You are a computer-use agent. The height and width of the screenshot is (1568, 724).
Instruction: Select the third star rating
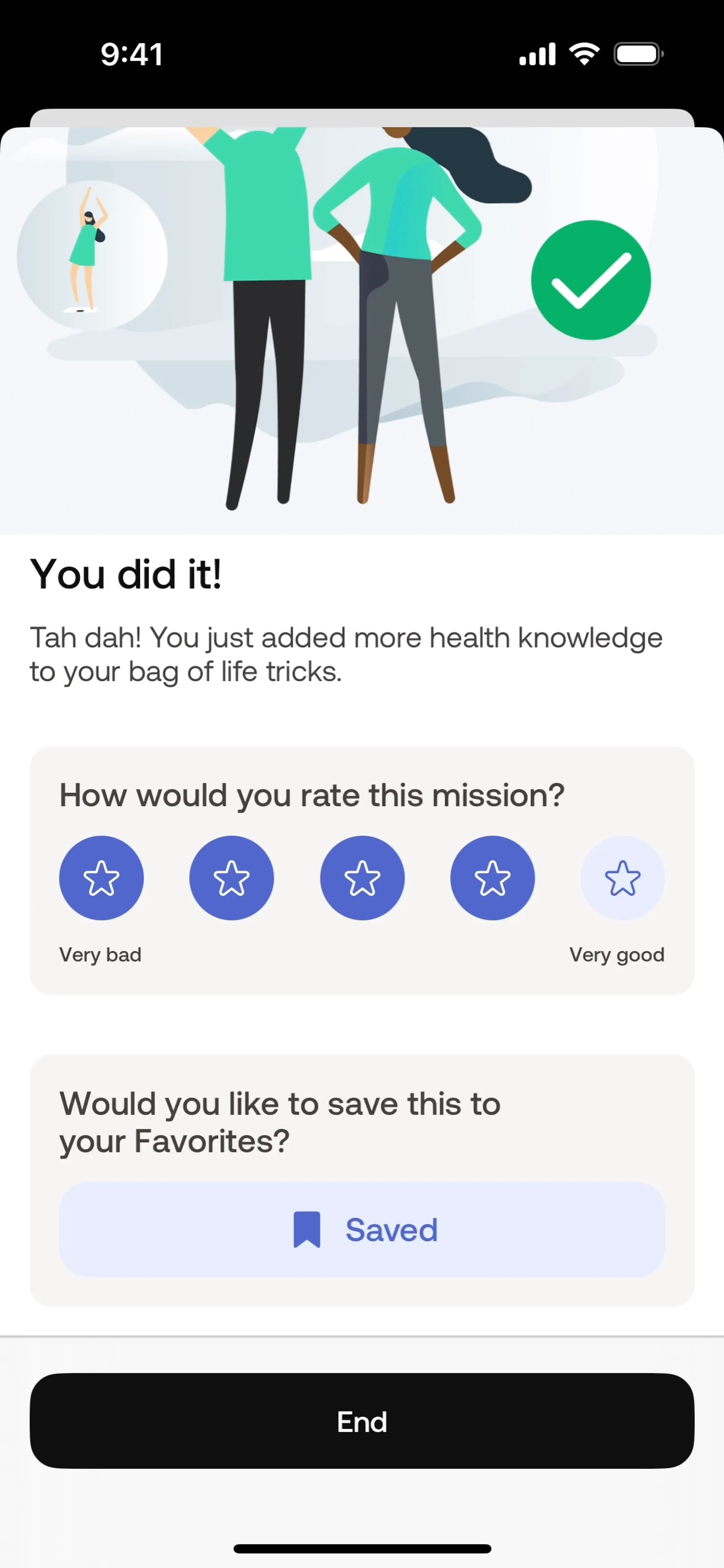coord(362,878)
